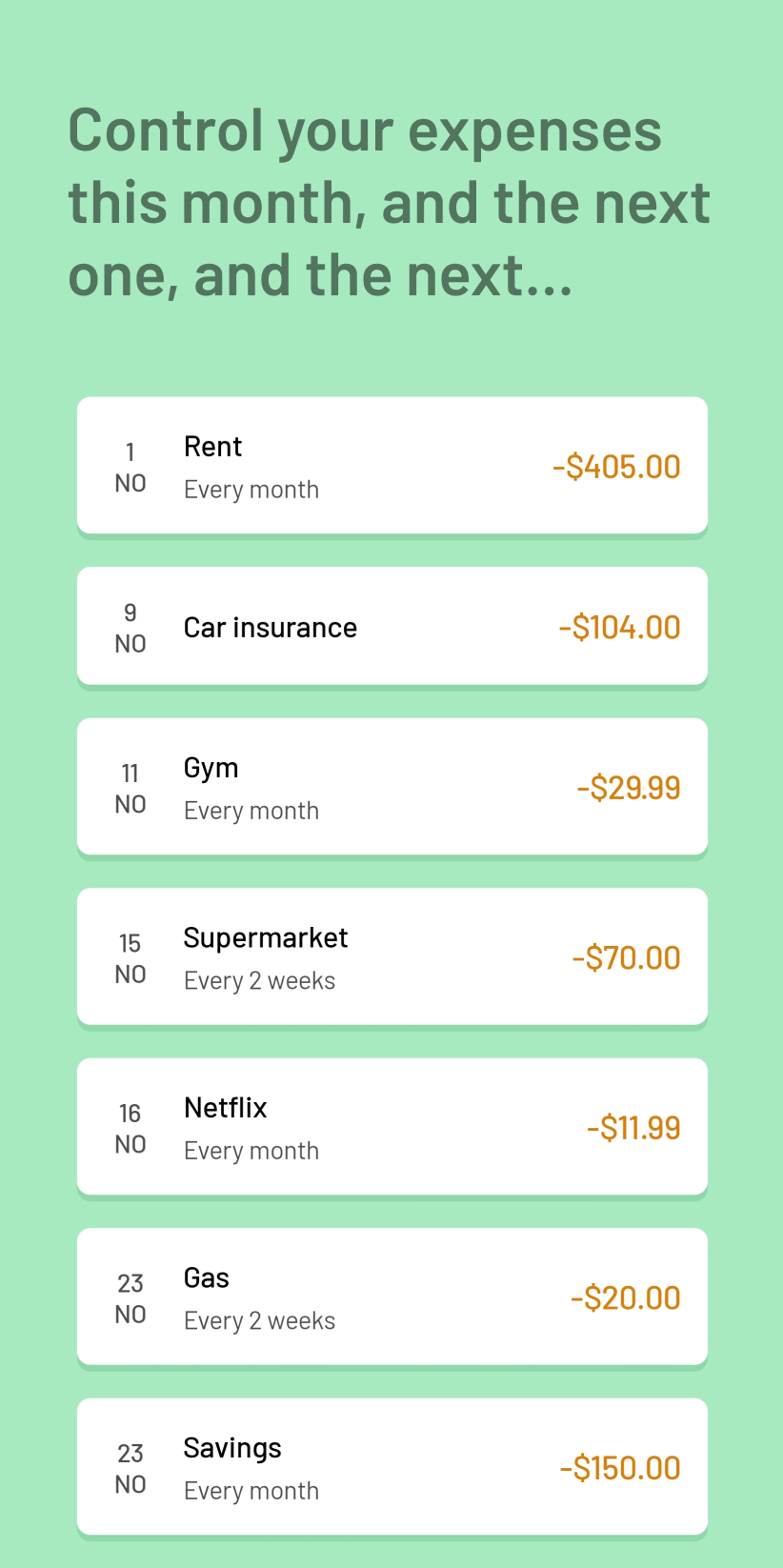
Task: Click the Every 2 weeks label under Supermarket
Action: click(259, 979)
